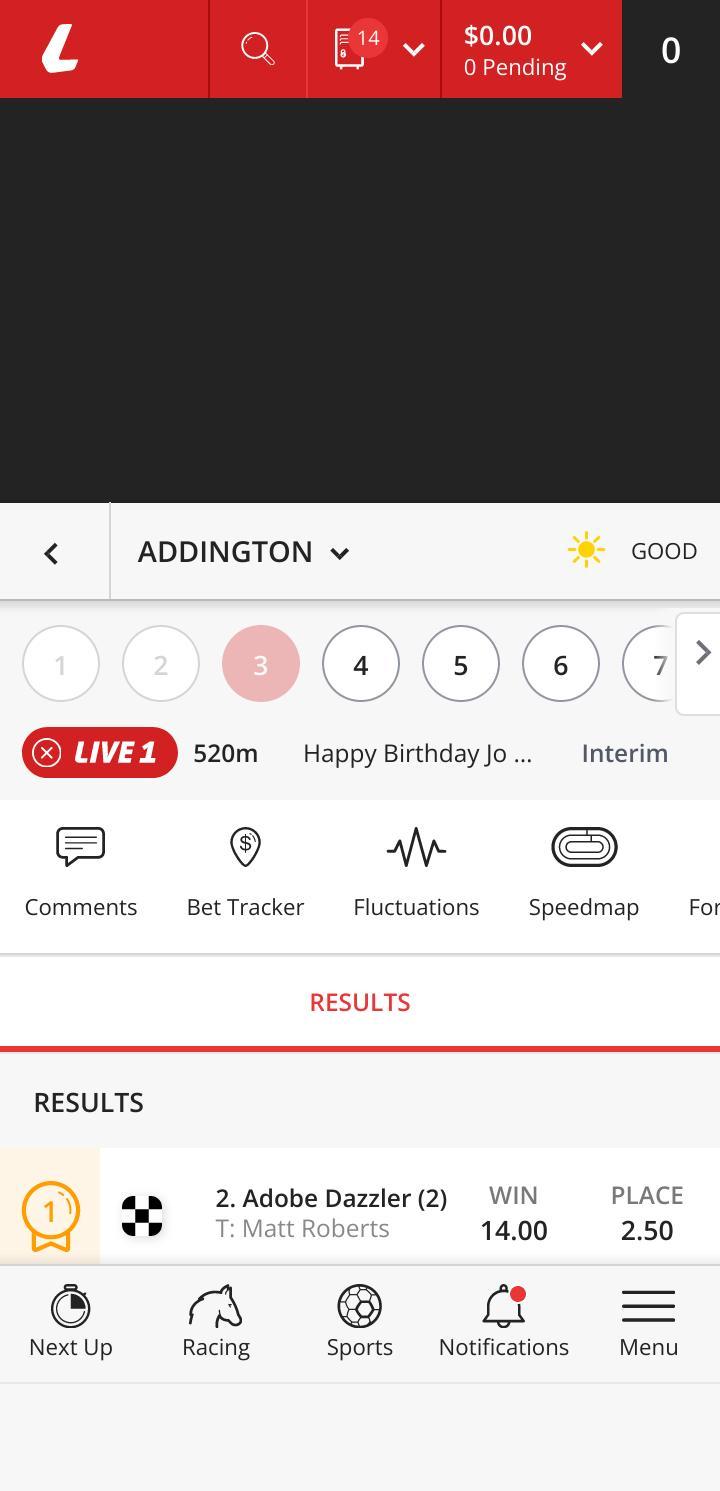Open the Speedmap view
Viewport: 720px width, 1491px height.
(584, 870)
